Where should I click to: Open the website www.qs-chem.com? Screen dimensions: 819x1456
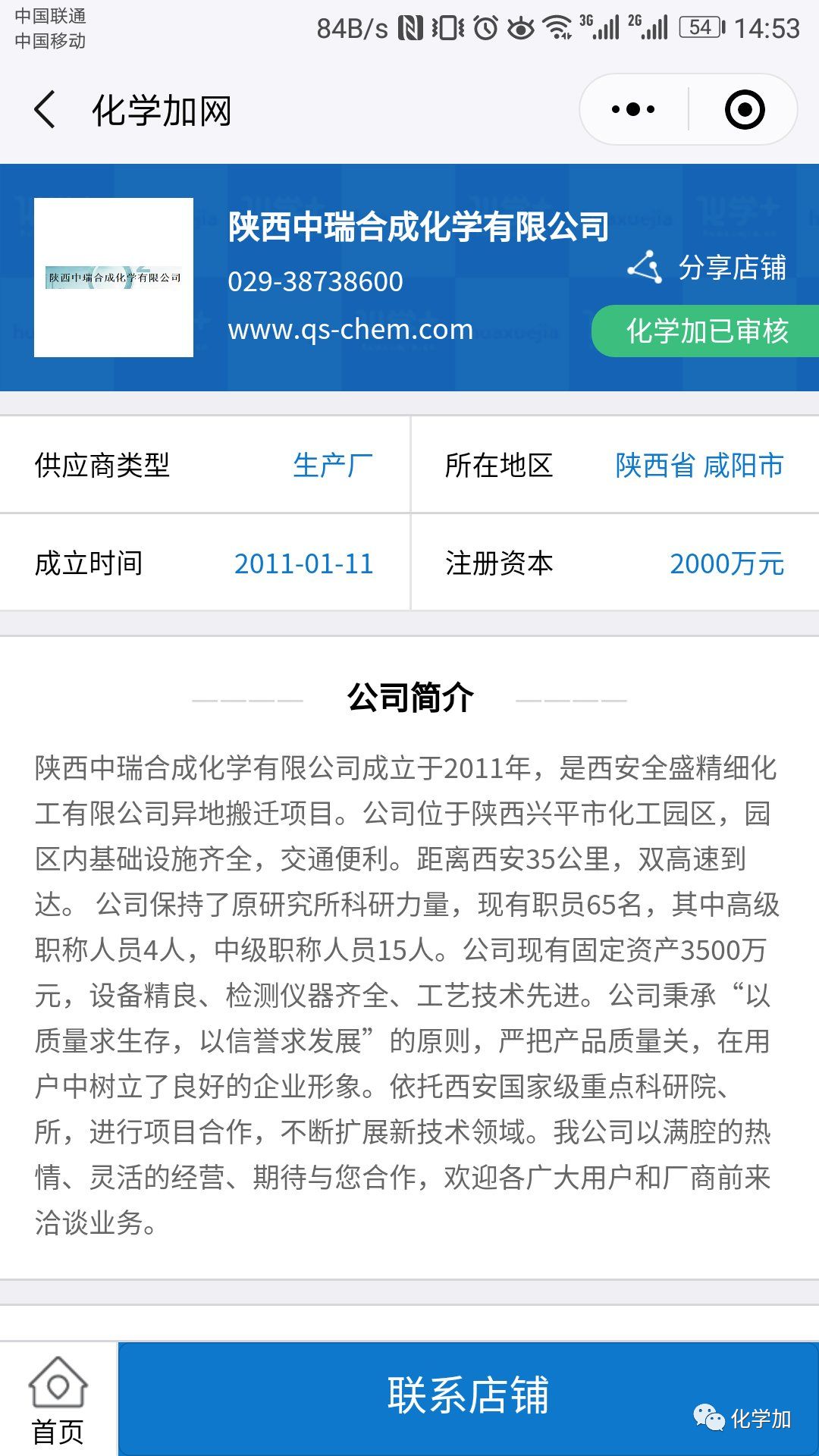(350, 330)
